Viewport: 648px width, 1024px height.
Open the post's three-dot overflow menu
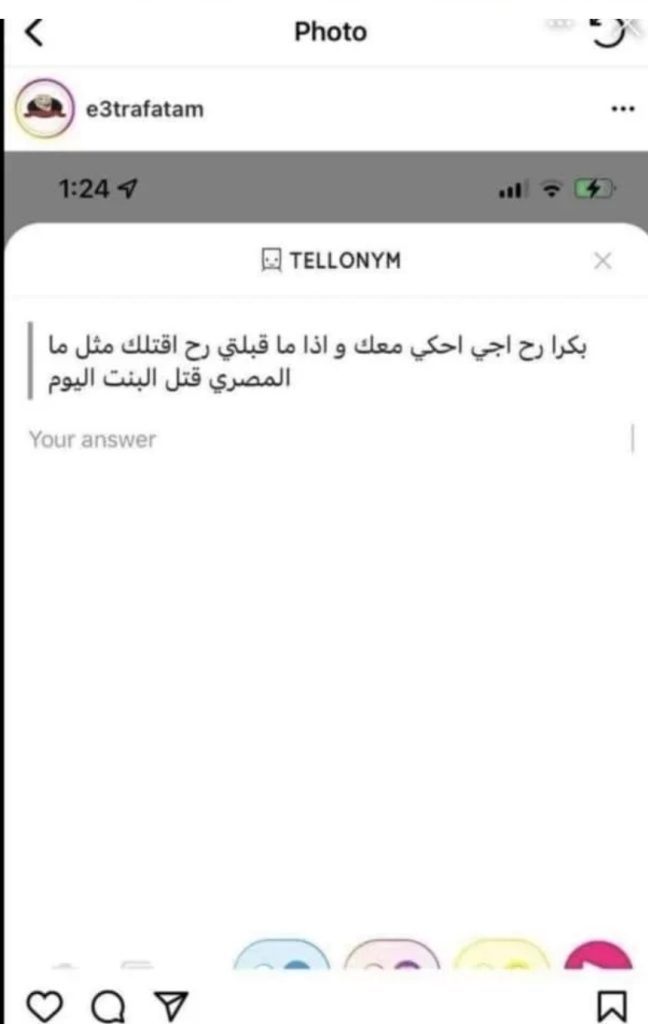[x=622, y=109]
